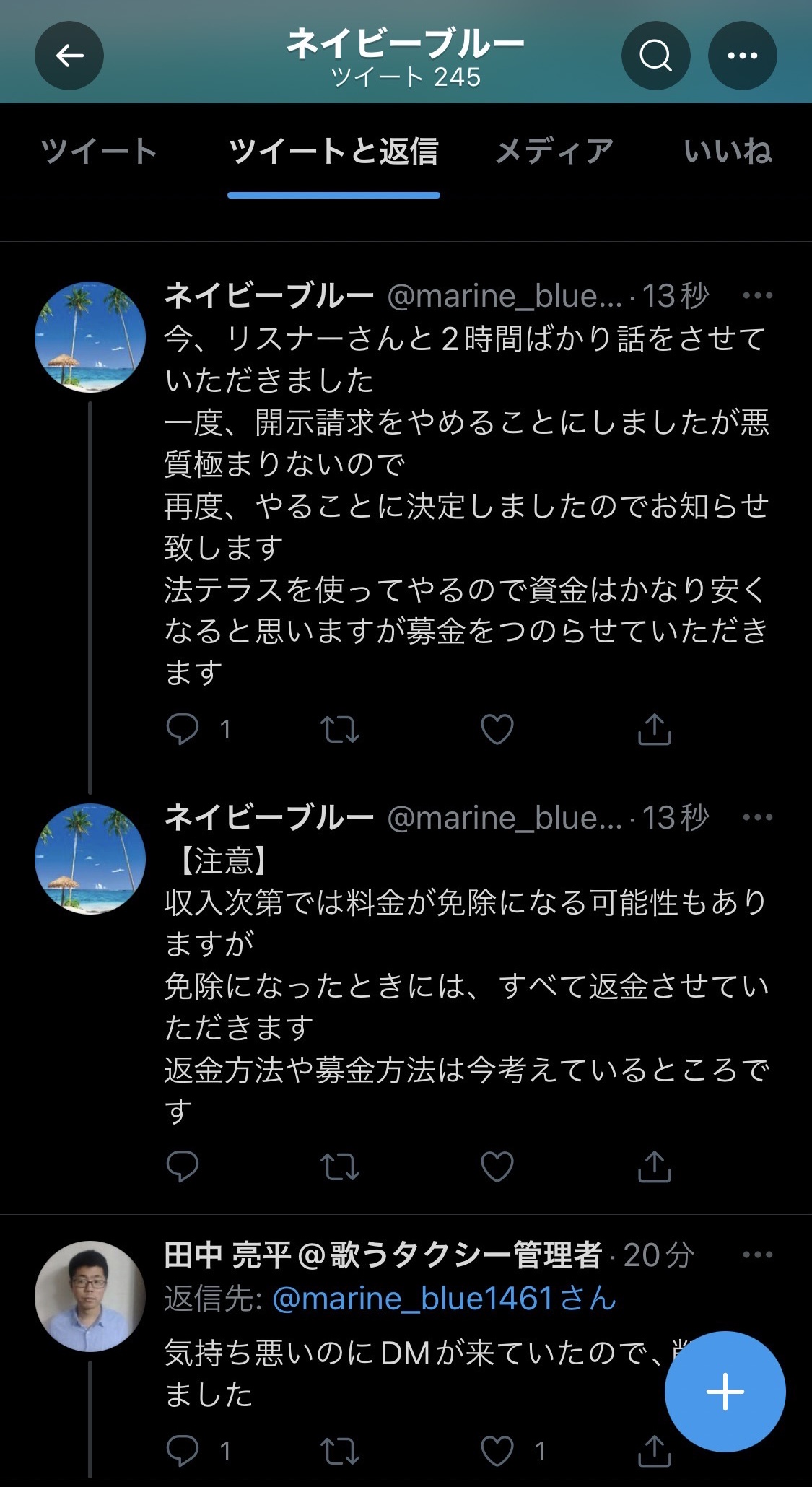
Task: Like 田中 亮平's reply tweet
Action: click(x=497, y=1451)
